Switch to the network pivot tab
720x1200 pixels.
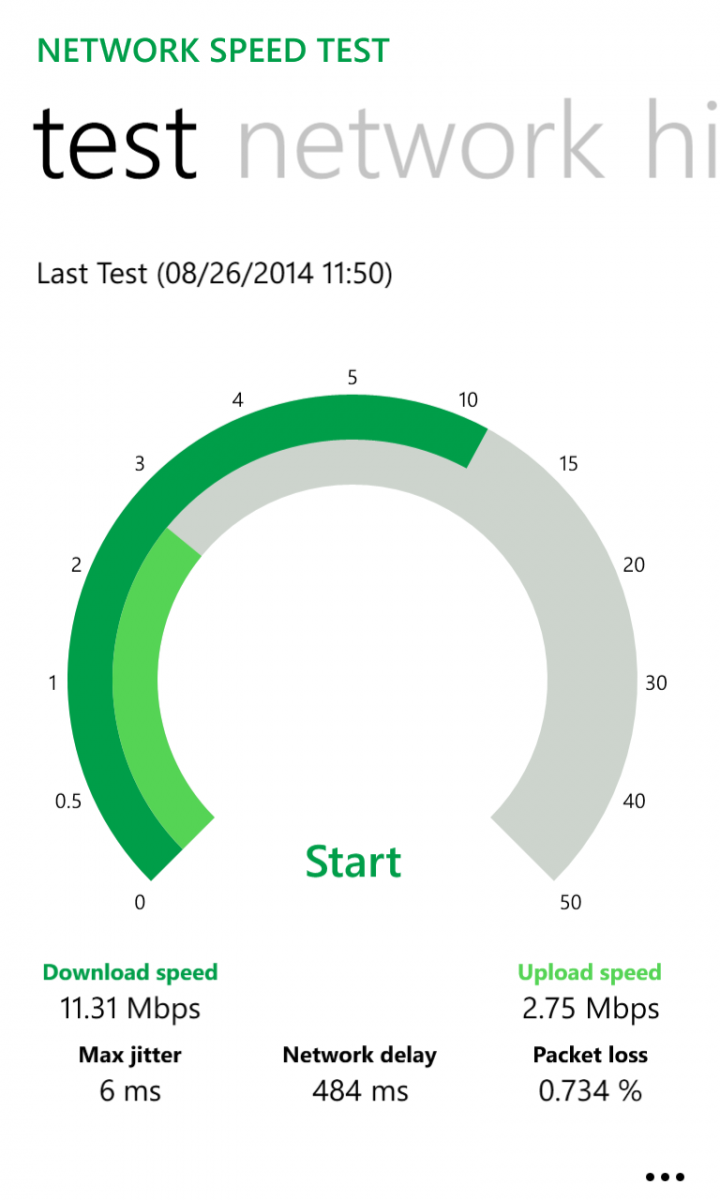point(422,144)
